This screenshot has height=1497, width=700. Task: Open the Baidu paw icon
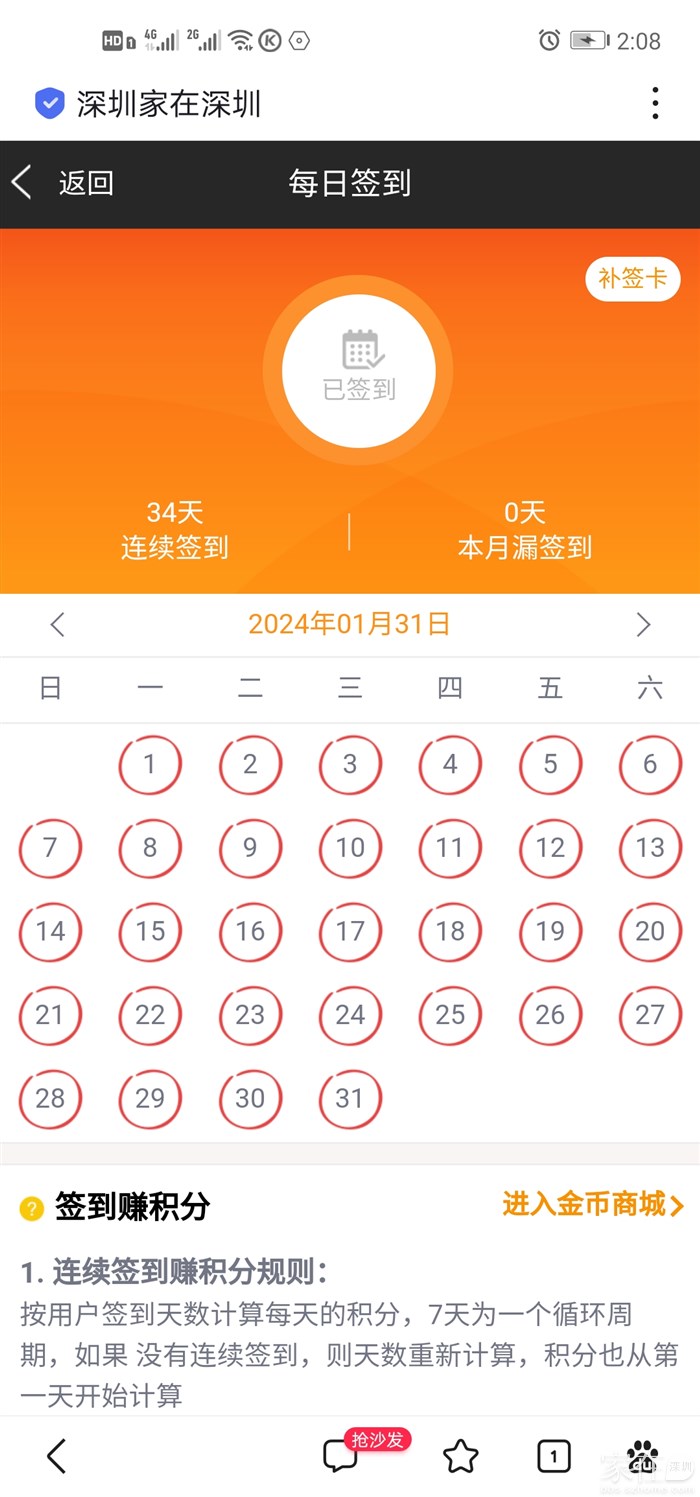(x=643, y=1456)
